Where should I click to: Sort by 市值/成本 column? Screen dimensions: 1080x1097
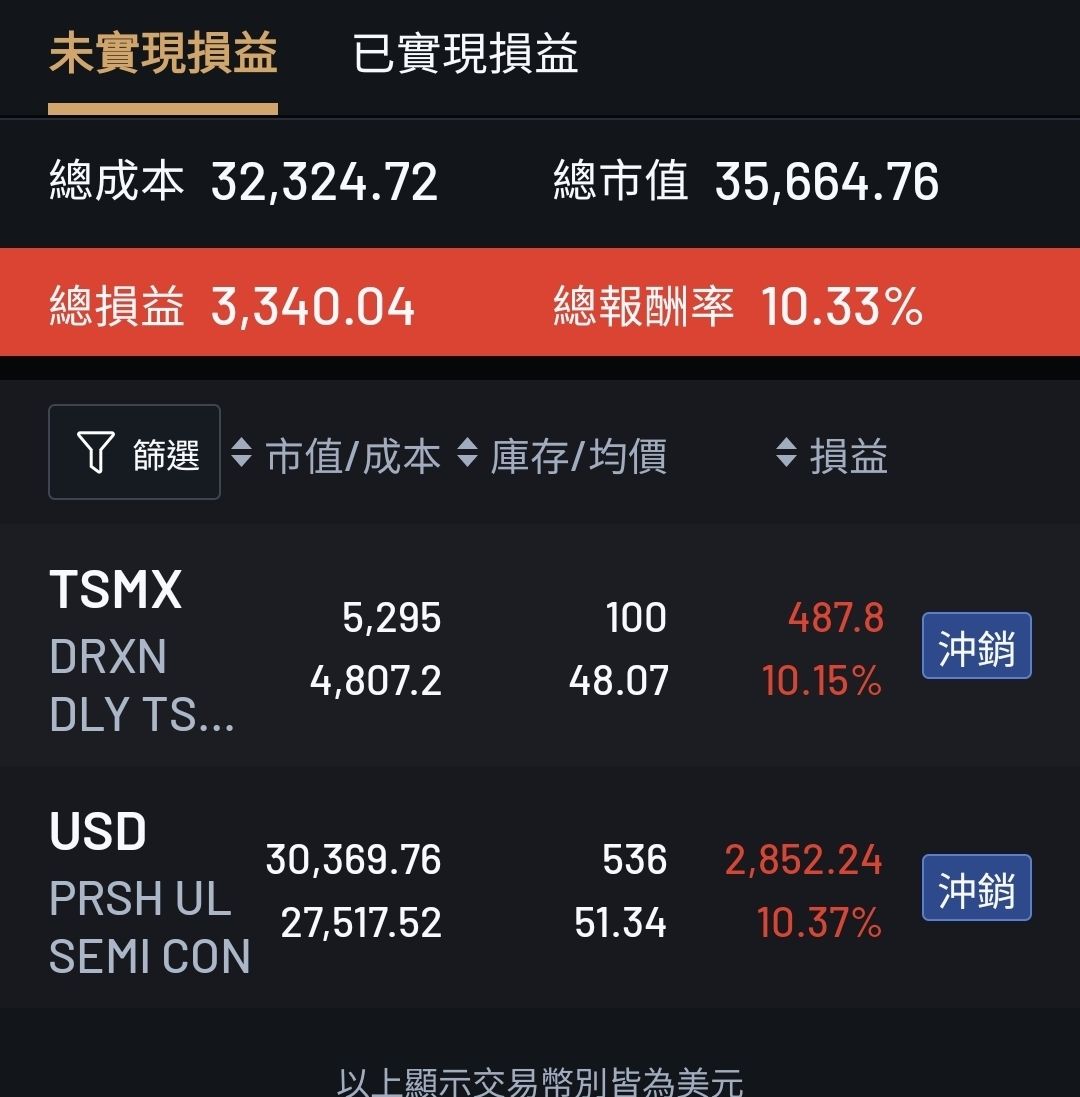point(336,456)
